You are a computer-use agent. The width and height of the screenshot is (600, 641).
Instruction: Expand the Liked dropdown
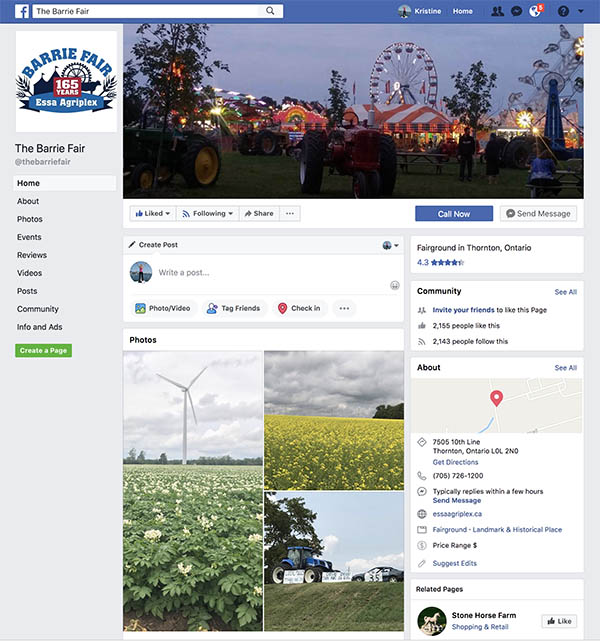[152, 213]
